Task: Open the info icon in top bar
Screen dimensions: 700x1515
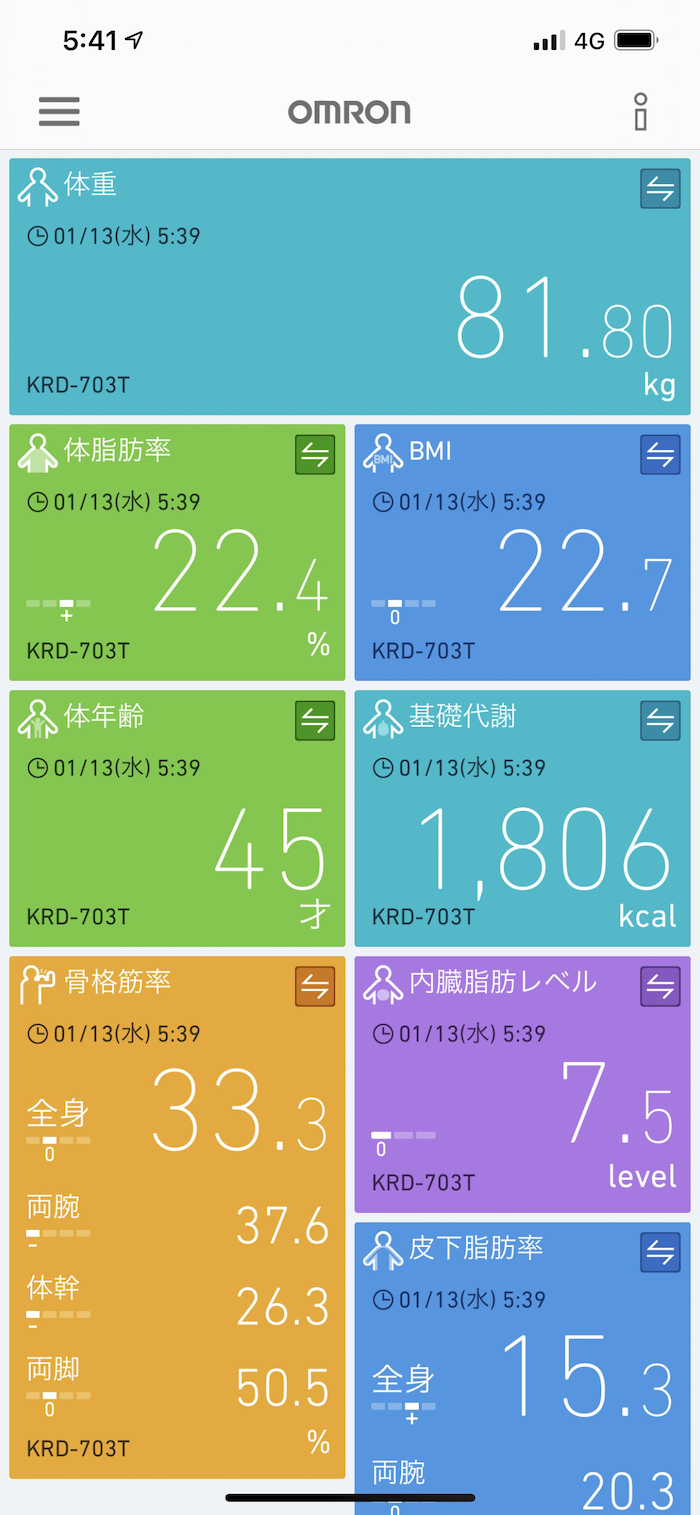Action: pos(641,112)
